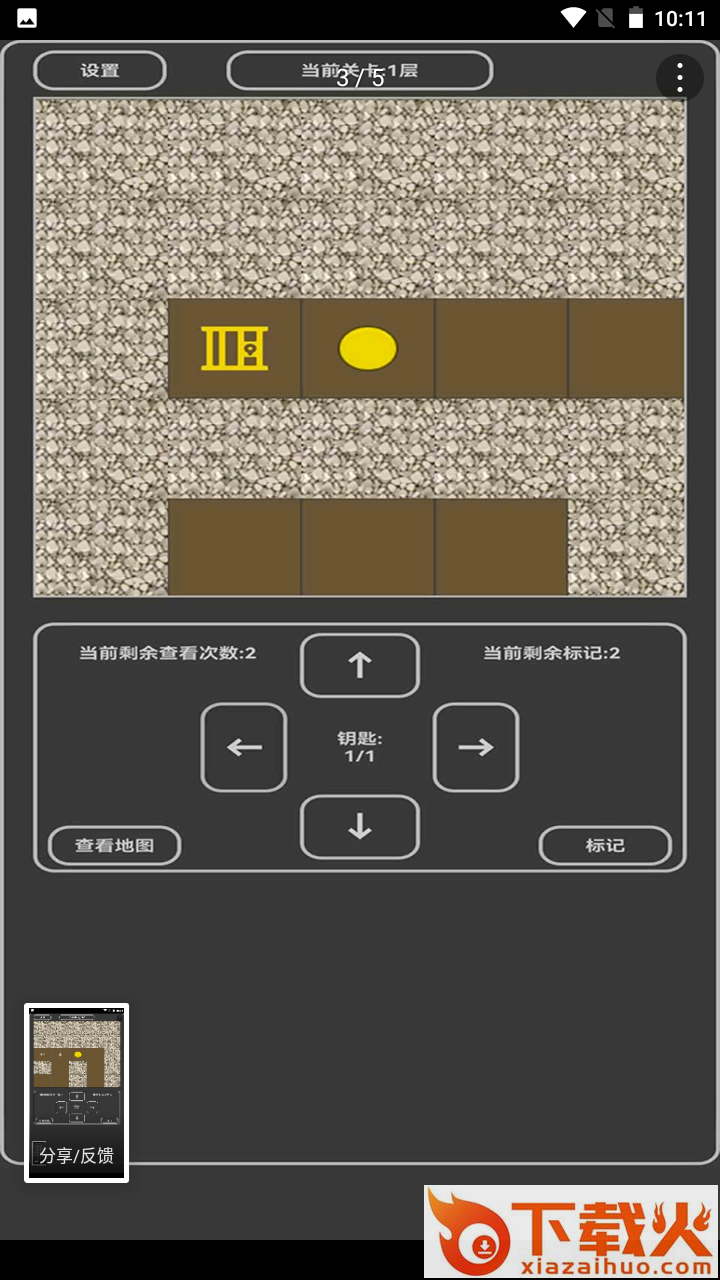Viewport: 720px width, 1280px height.
Task: Move down with the down arrow
Action: tap(360, 826)
